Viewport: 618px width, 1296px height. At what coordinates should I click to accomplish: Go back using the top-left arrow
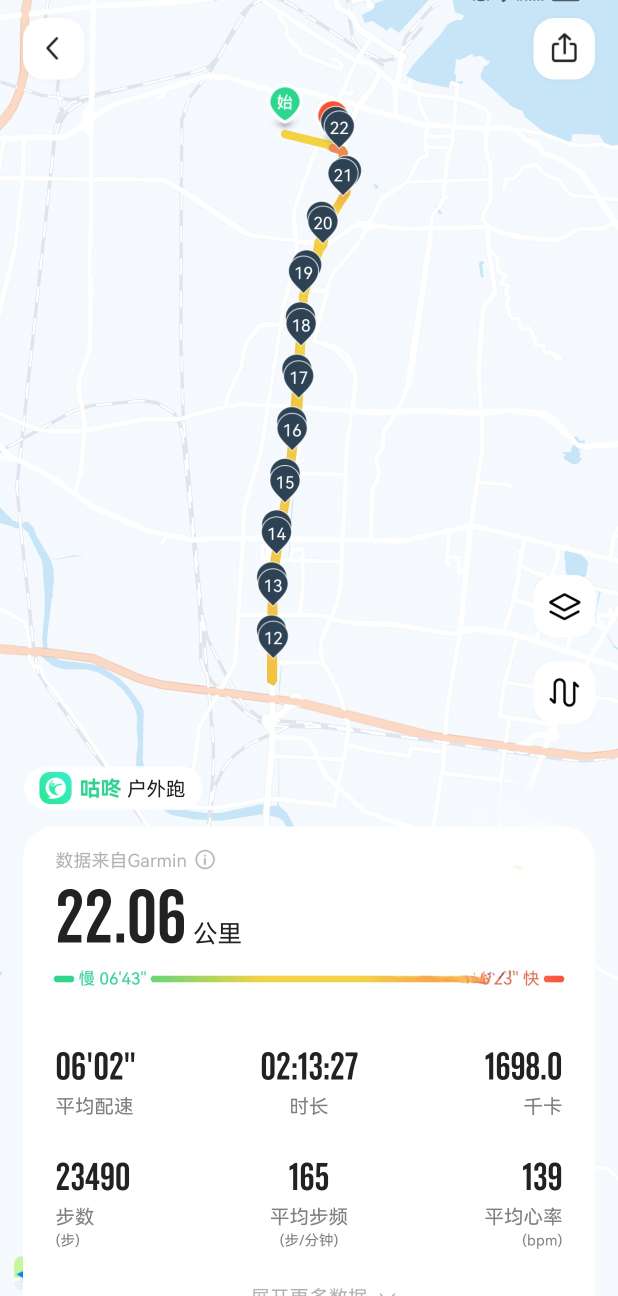click(53, 48)
